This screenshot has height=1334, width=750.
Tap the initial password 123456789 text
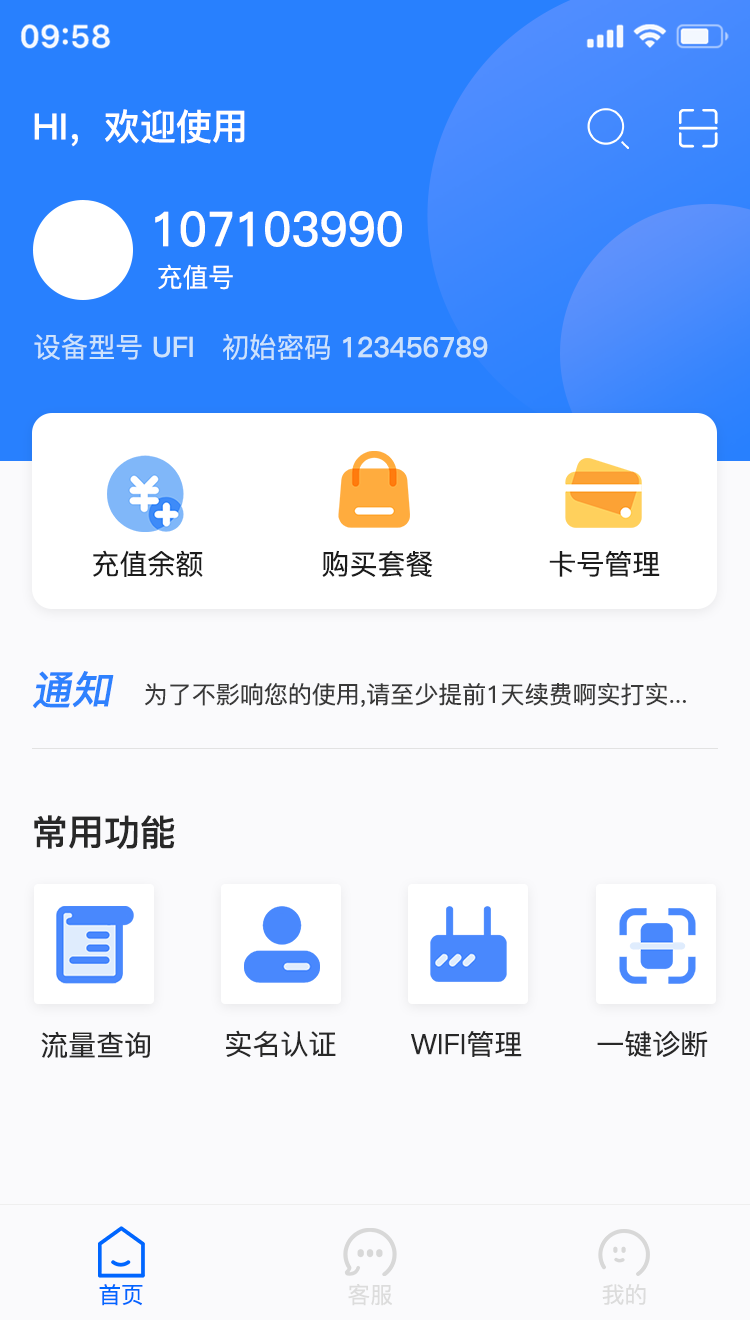pos(414,347)
